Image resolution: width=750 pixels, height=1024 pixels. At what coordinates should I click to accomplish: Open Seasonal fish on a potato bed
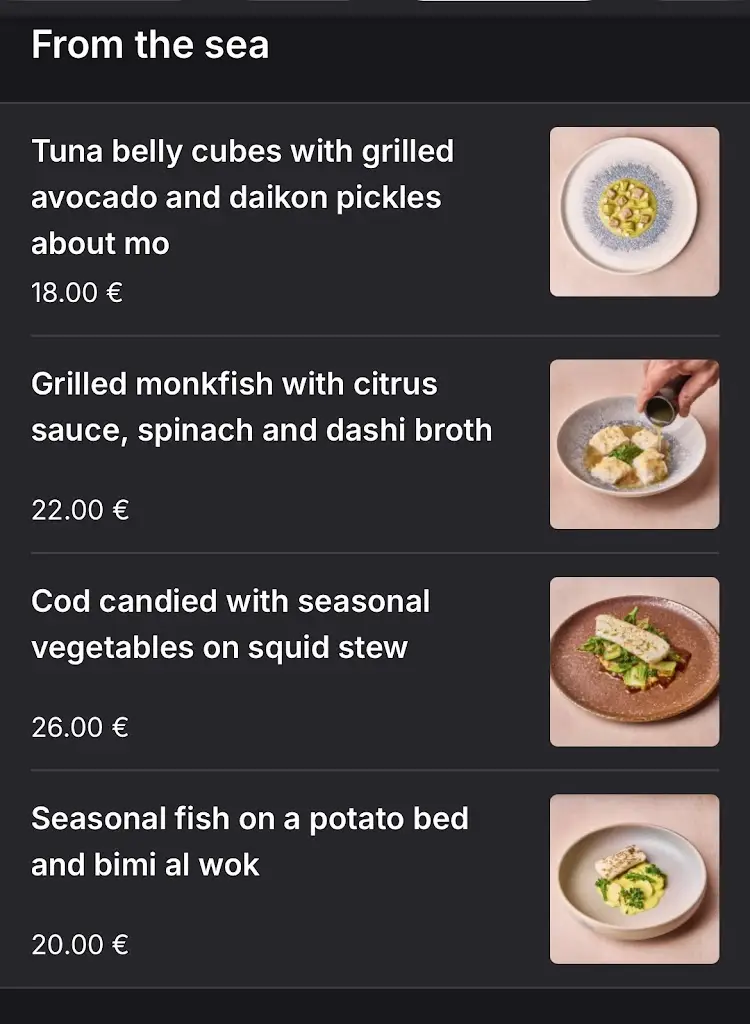click(x=250, y=841)
